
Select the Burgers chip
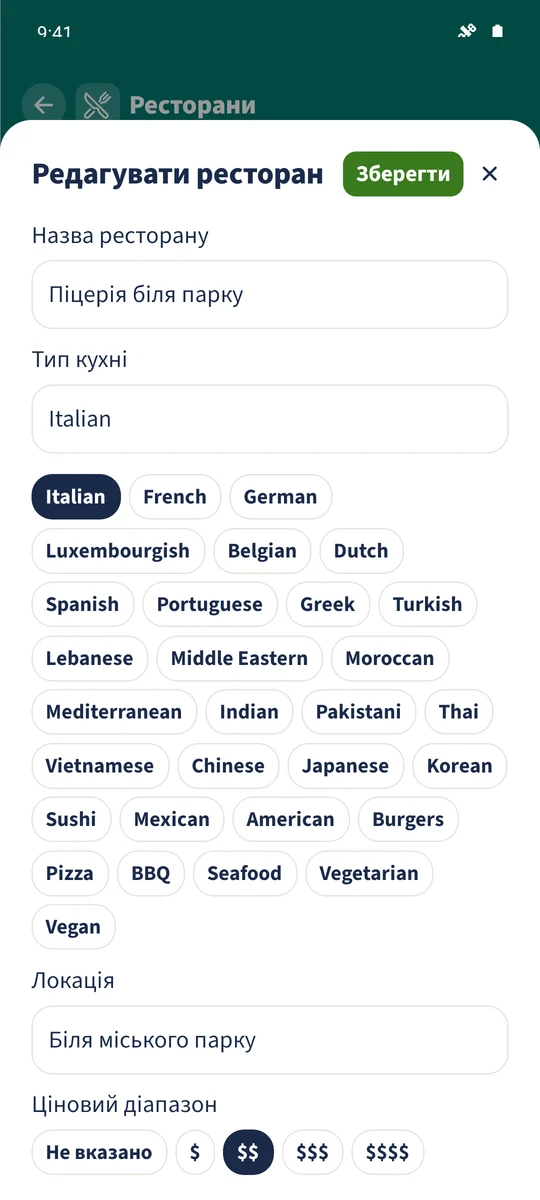tap(408, 820)
